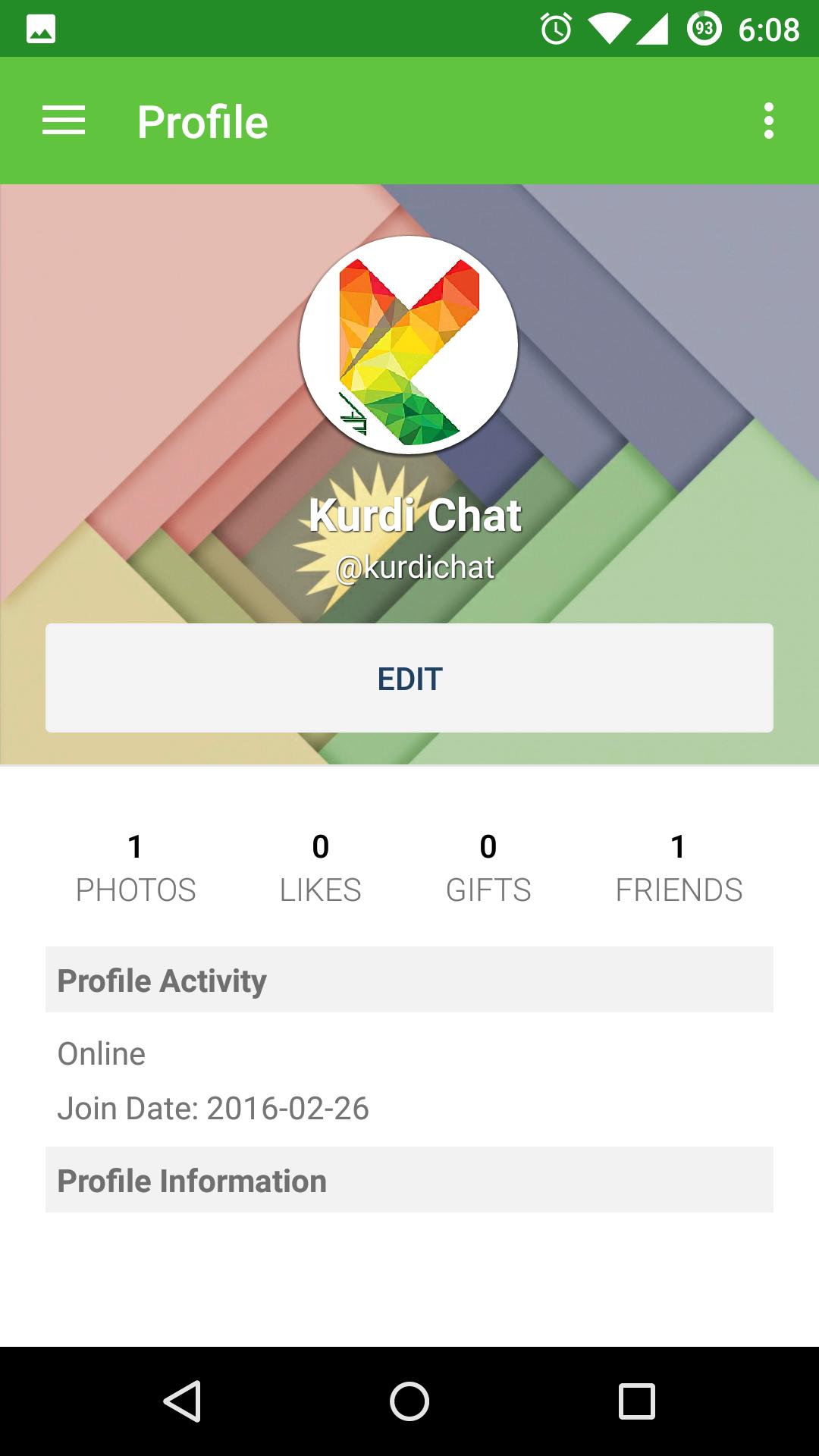Show the LIKES list
Screen dimensions: 819x1456
(x=320, y=869)
